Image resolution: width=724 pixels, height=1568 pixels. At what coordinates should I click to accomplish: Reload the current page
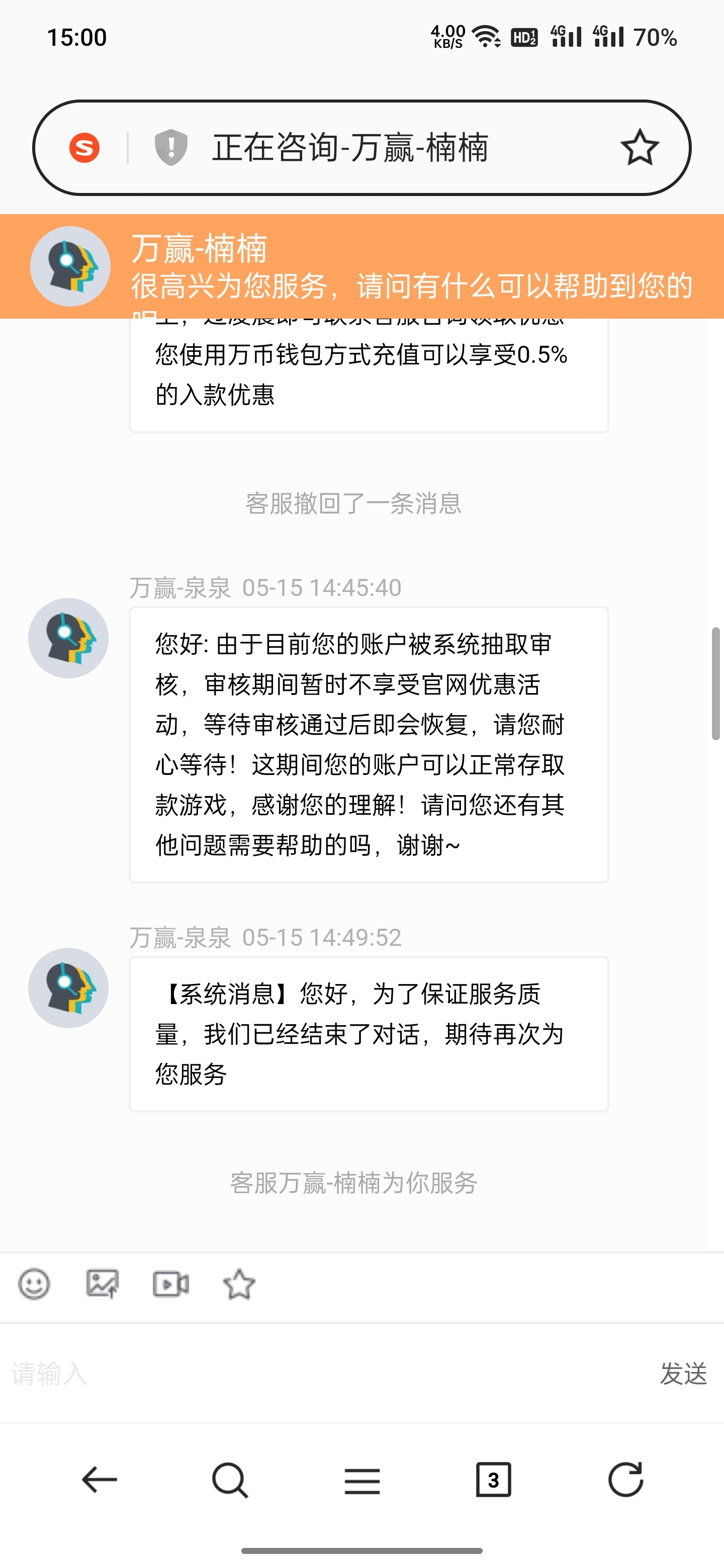click(x=625, y=1480)
